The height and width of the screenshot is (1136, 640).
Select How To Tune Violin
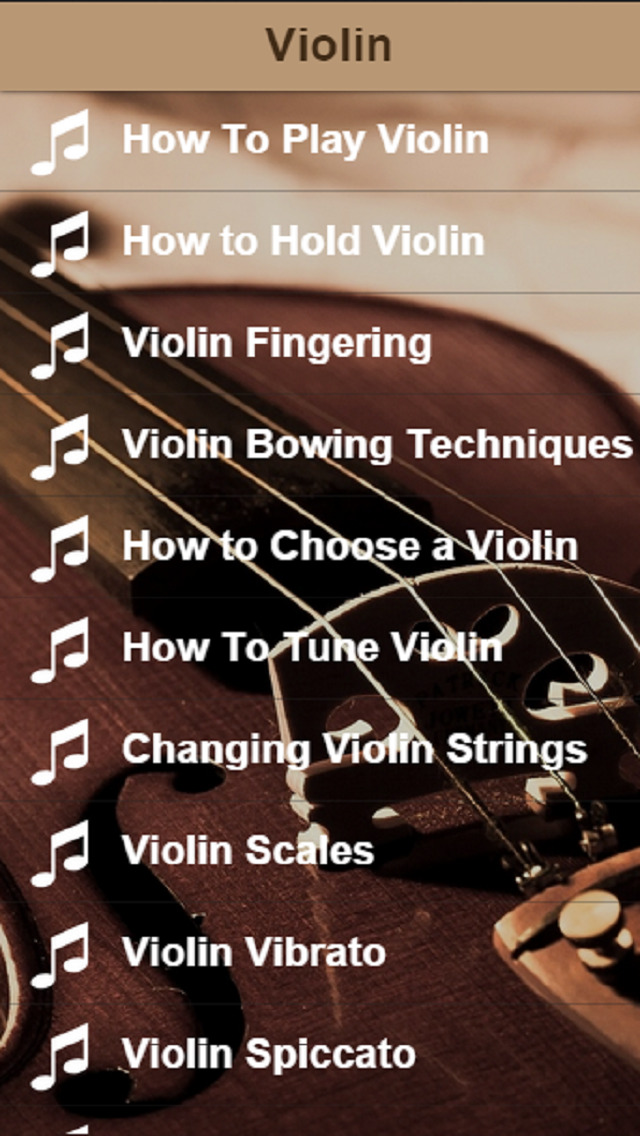pos(312,648)
